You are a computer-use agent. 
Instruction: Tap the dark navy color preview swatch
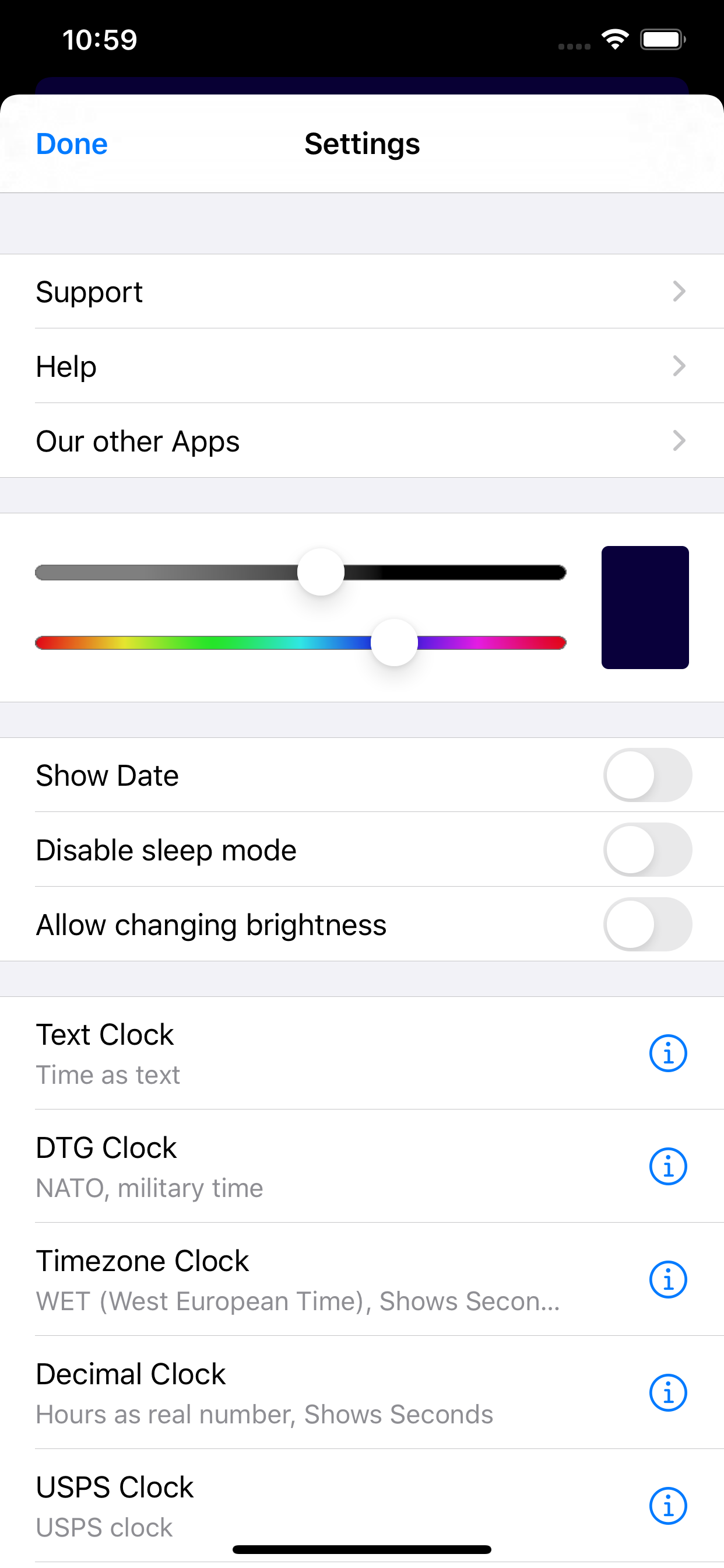click(x=644, y=607)
